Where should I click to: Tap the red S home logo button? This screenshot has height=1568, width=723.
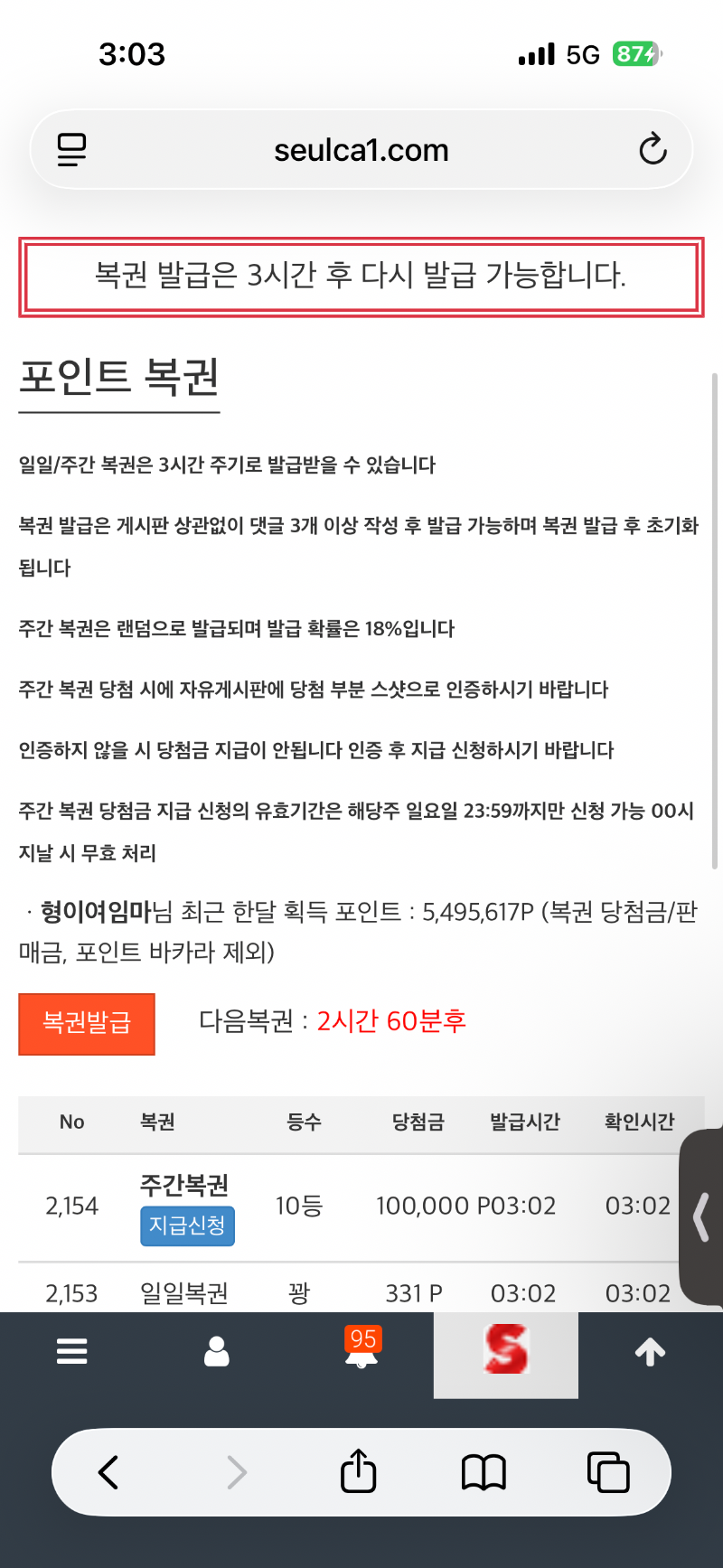(505, 1351)
